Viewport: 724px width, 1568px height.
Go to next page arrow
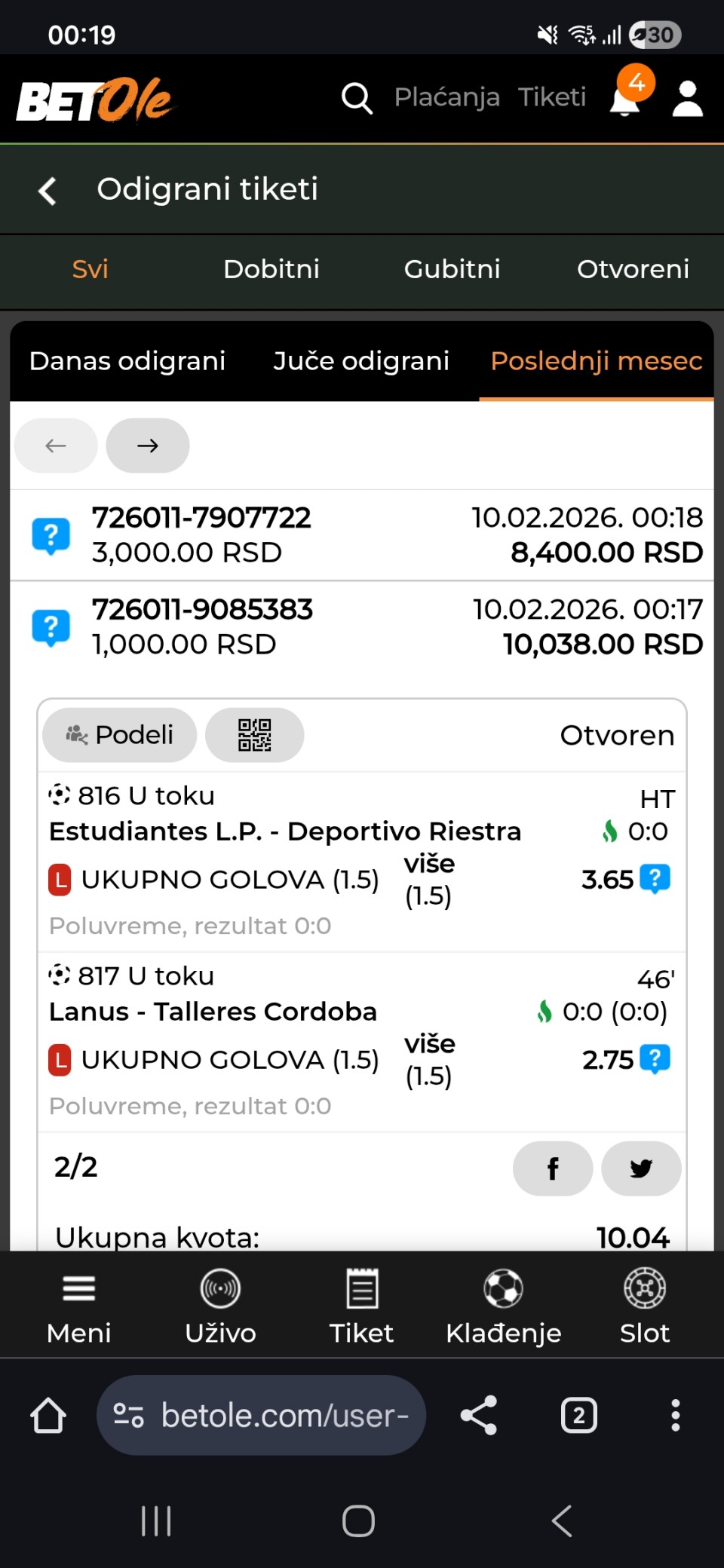[148, 446]
